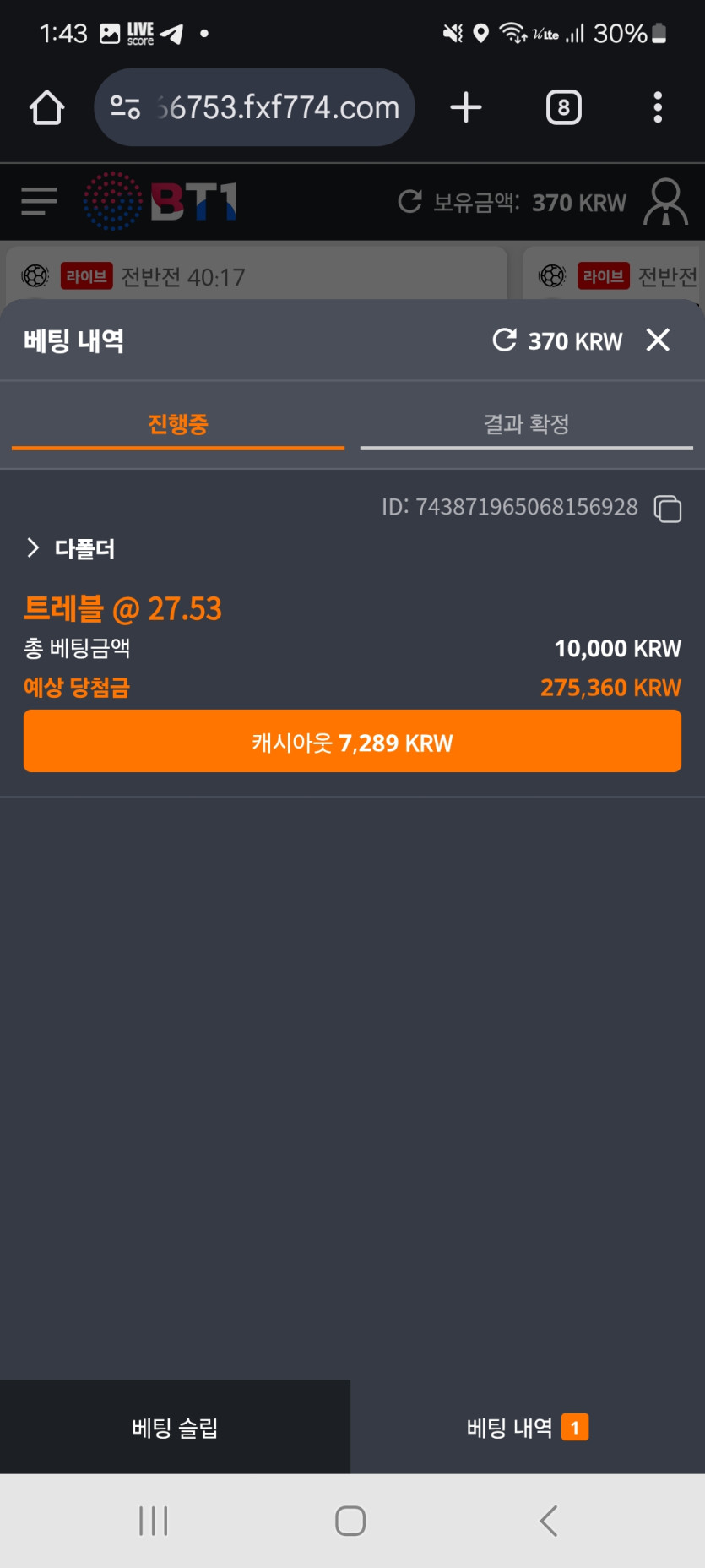The width and height of the screenshot is (705, 1568).
Task: Open the 베팅 슬립 tab
Action: point(175,1427)
